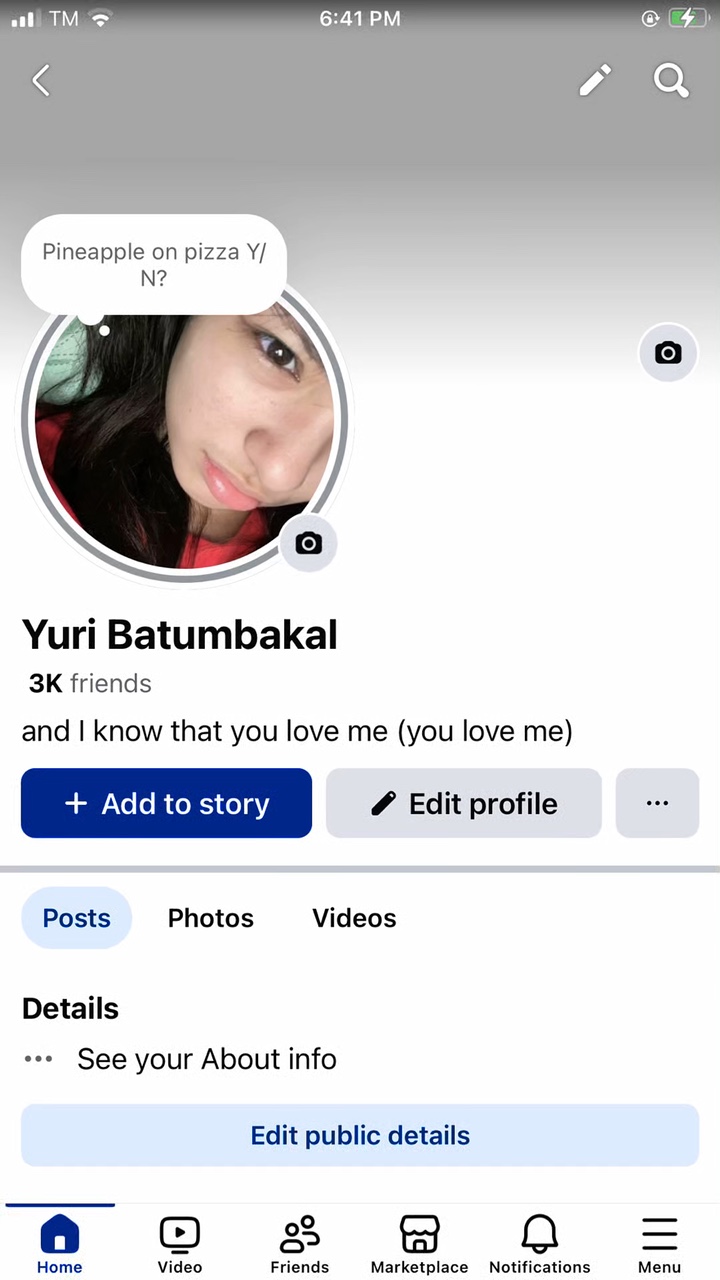Go back using the top arrow
The height and width of the screenshot is (1280, 720).
41,80
